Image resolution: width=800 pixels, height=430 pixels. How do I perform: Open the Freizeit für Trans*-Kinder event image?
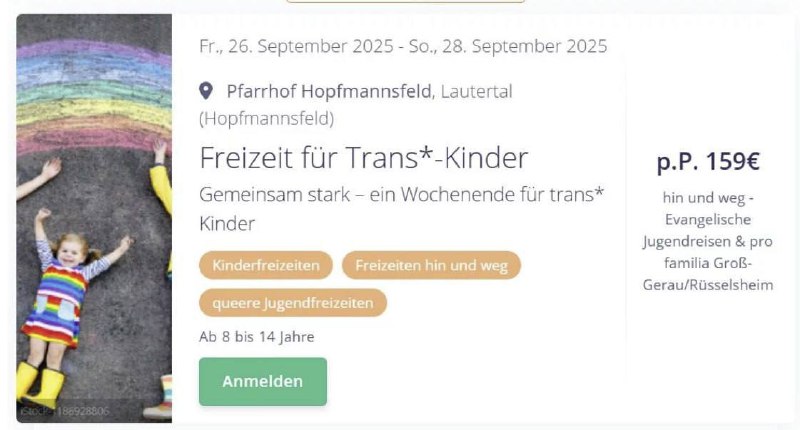[94, 218]
